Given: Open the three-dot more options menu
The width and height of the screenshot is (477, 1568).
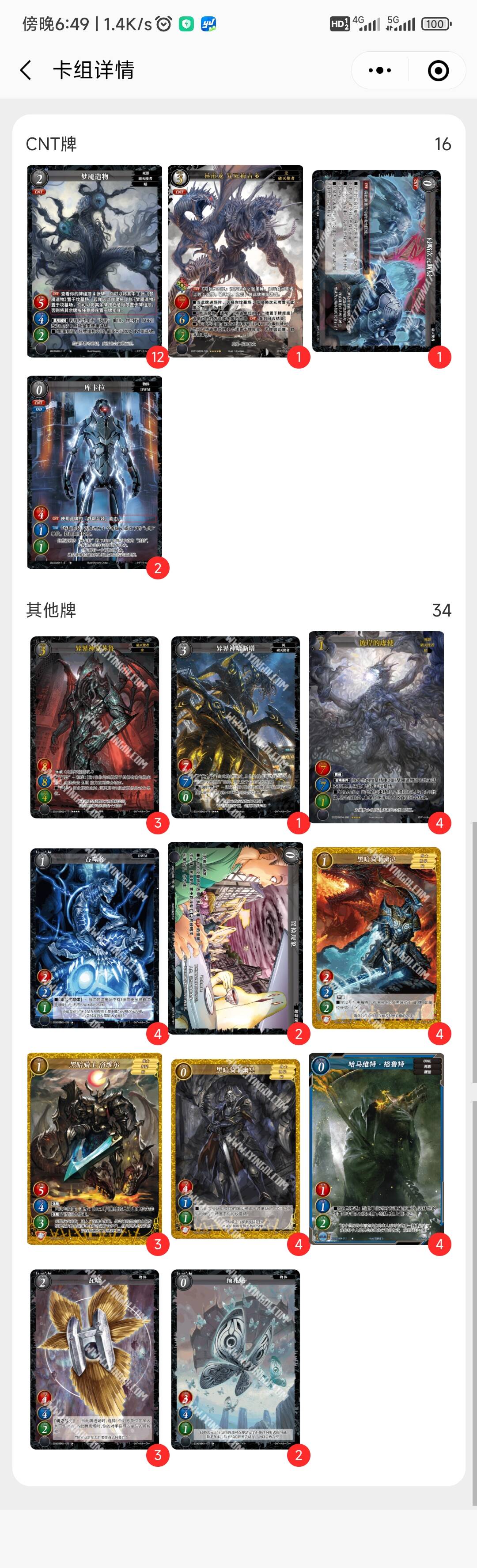Looking at the screenshot, I should (380, 71).
